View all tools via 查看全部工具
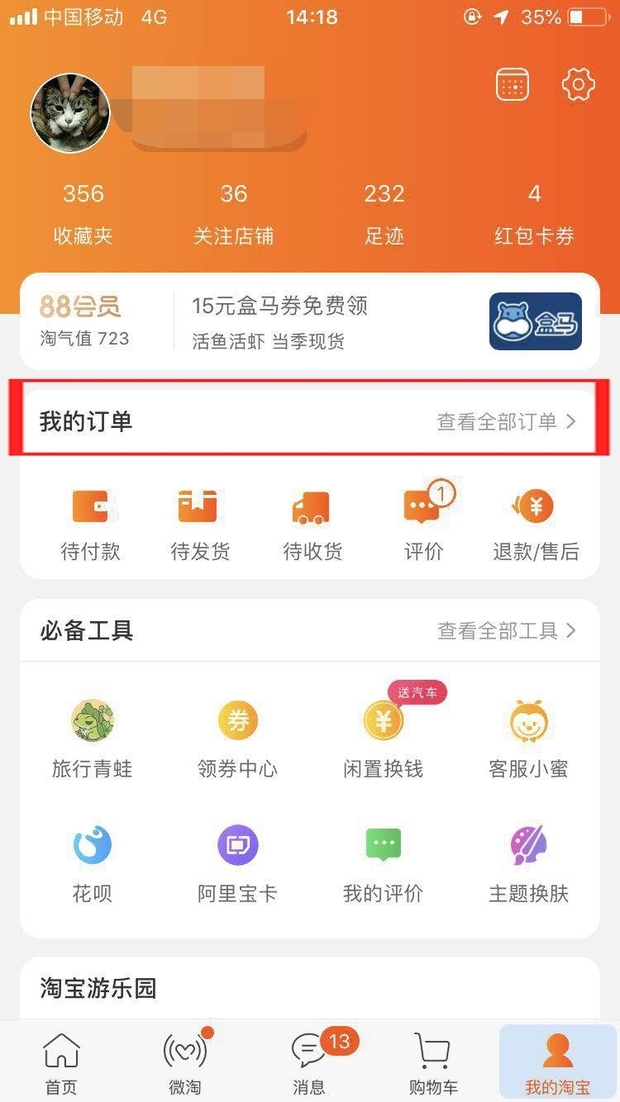620x1102 pixels. [x=506, y=631]
